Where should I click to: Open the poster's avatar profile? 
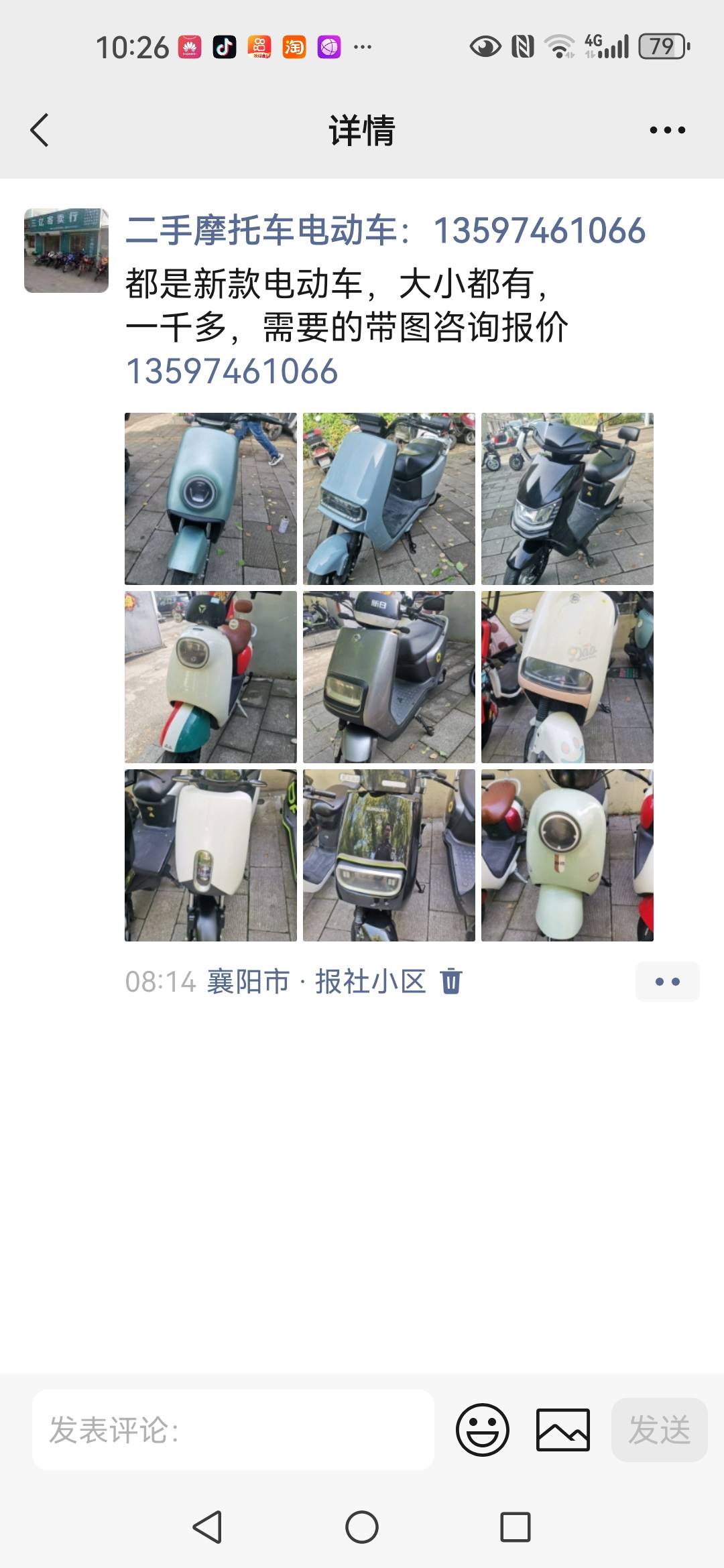[x=66, y=251]
